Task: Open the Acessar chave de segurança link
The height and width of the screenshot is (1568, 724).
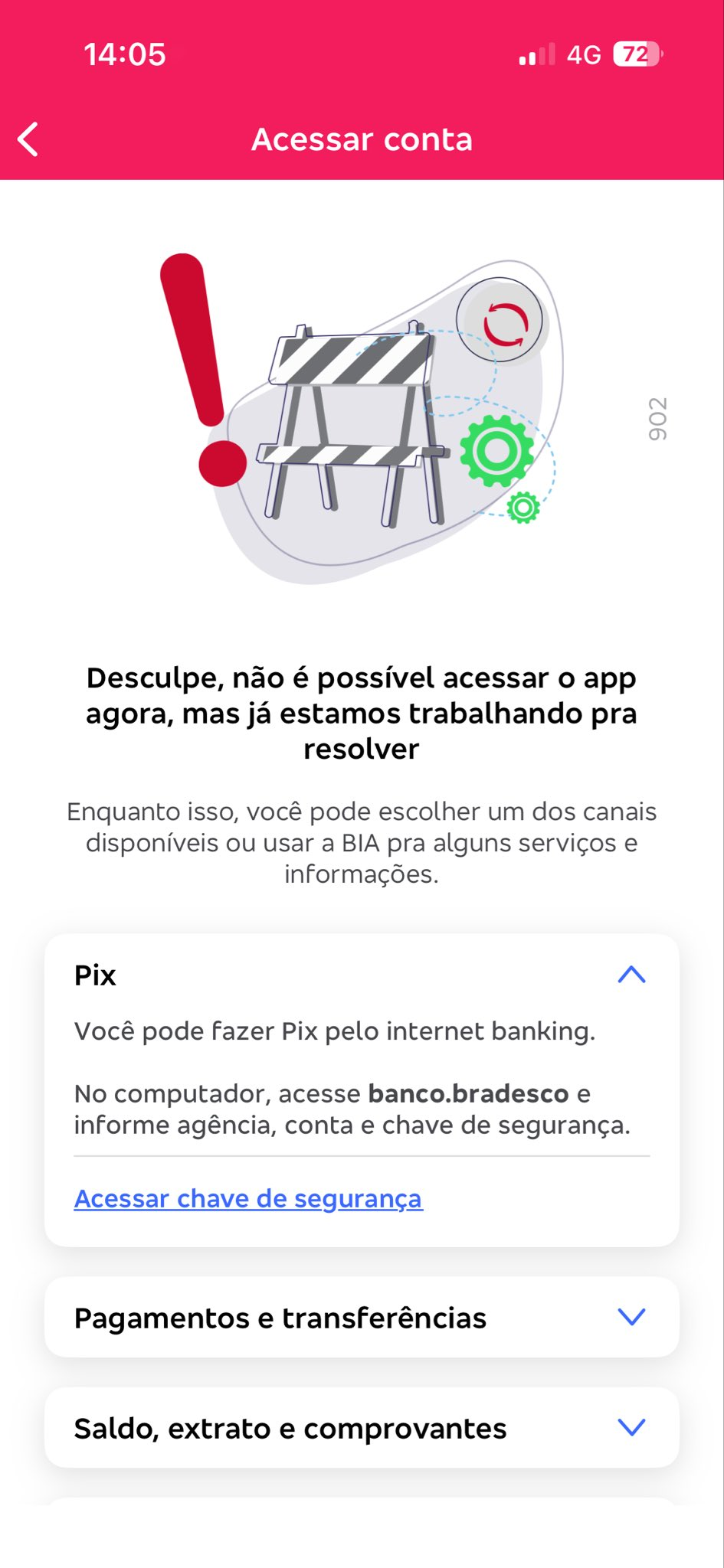Action: (x=247, y=1198)
